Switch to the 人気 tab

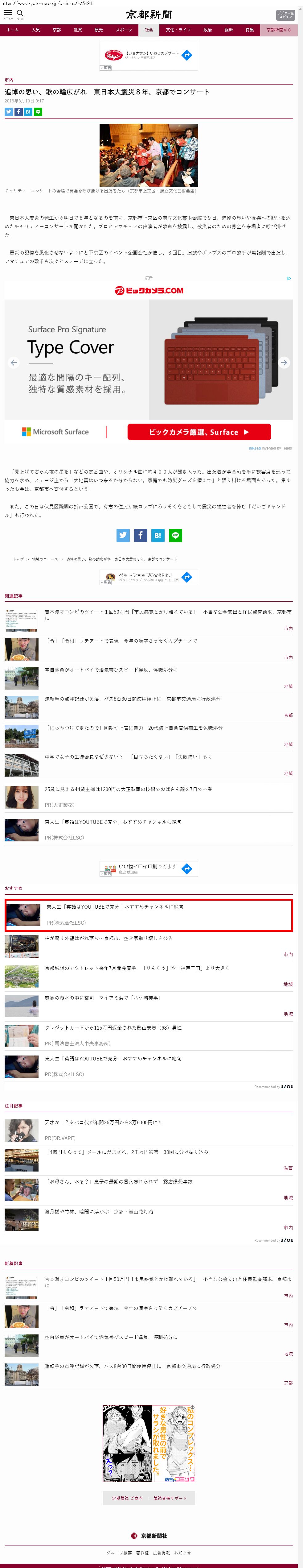(x=36, y=30)
